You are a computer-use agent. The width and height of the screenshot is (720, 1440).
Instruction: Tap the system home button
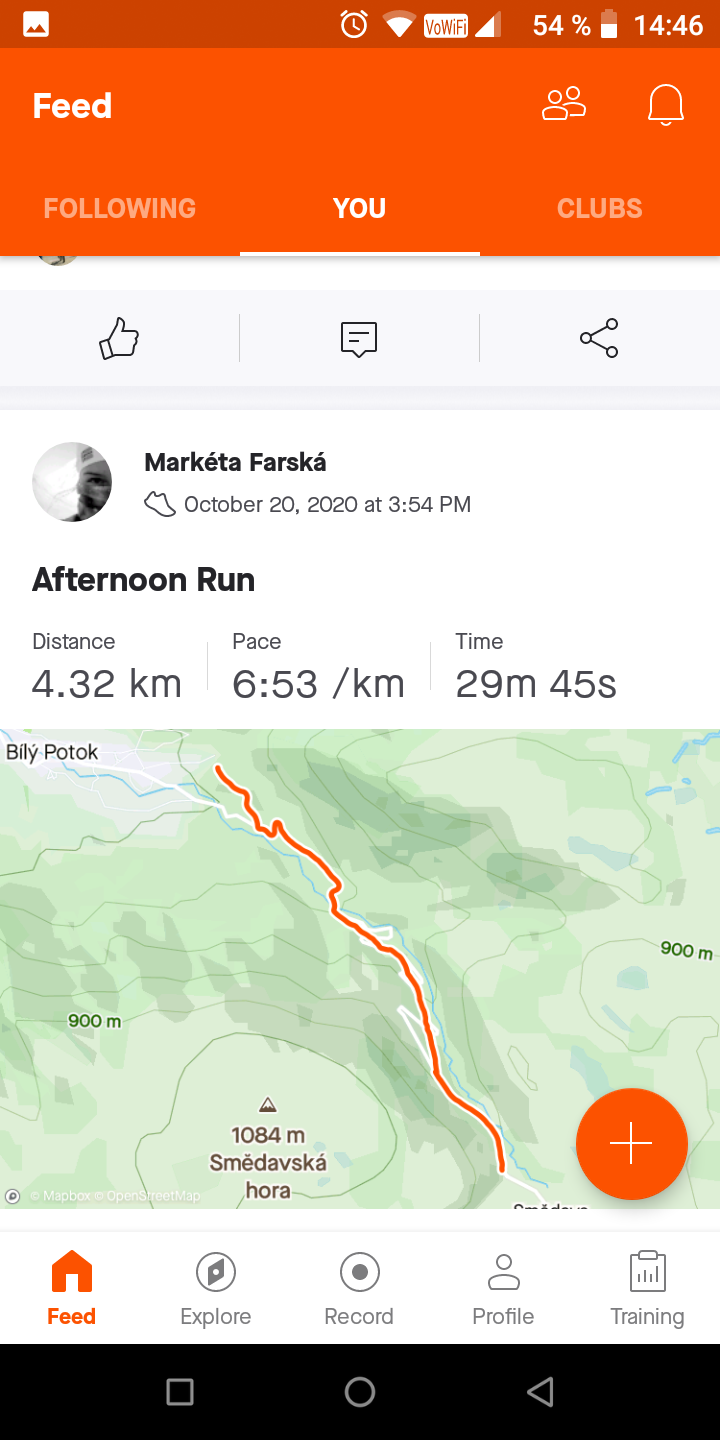coord(360,1392)
